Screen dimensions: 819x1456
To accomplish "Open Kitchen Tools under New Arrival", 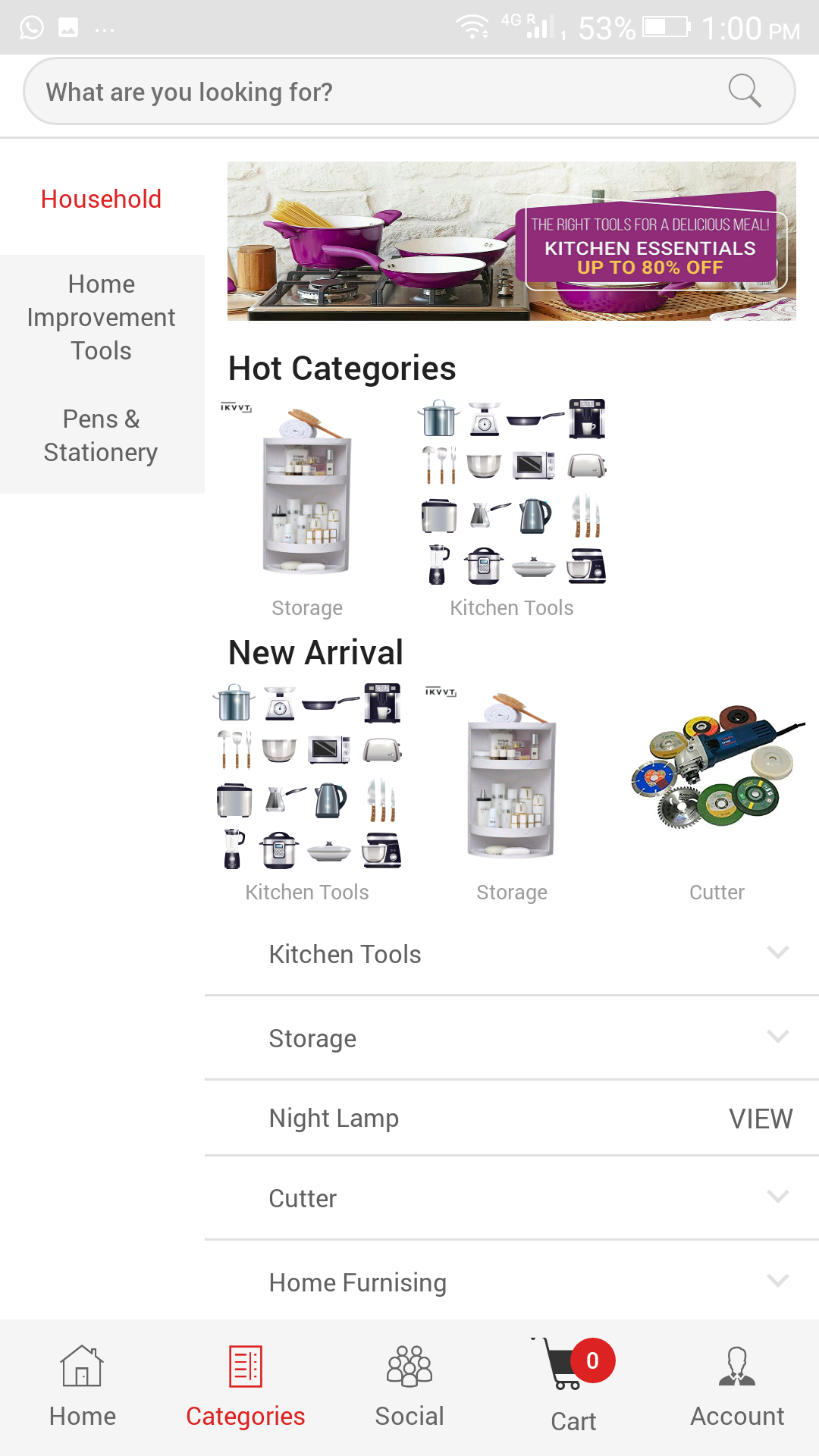I will [307, 789].
